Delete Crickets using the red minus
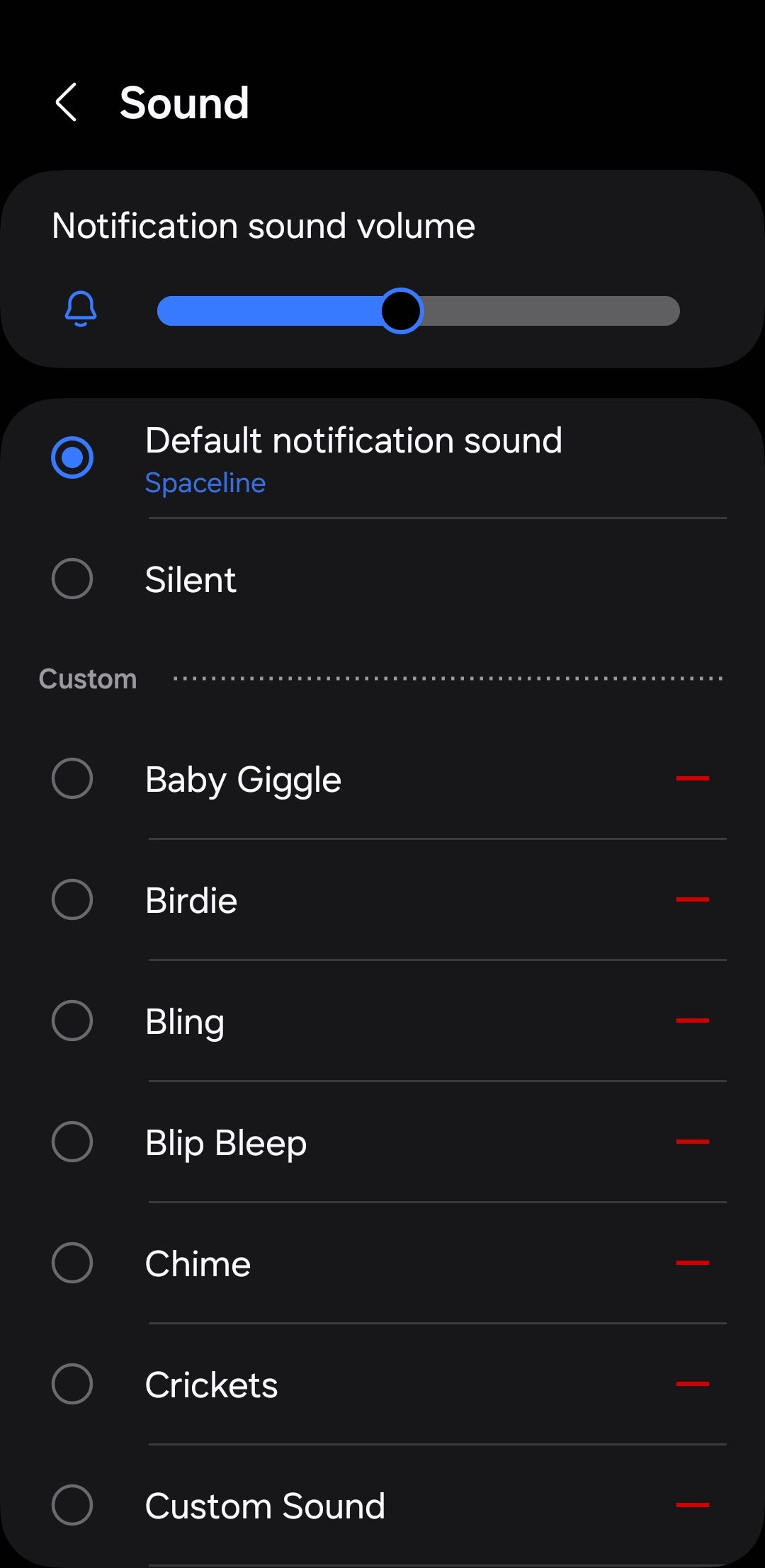Viewport: 765px width, 1568px height. click(692, 1384)
